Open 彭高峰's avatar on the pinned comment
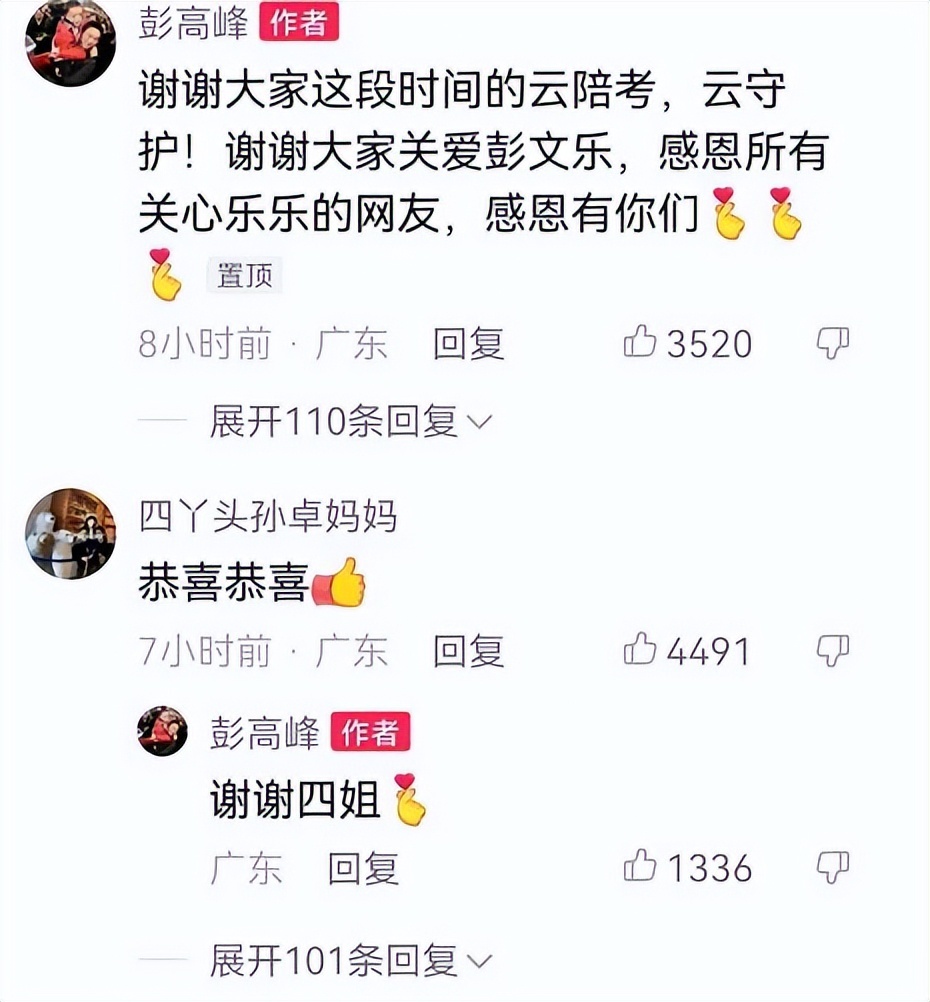This screenshot has height=1002, width=930. 70,42
